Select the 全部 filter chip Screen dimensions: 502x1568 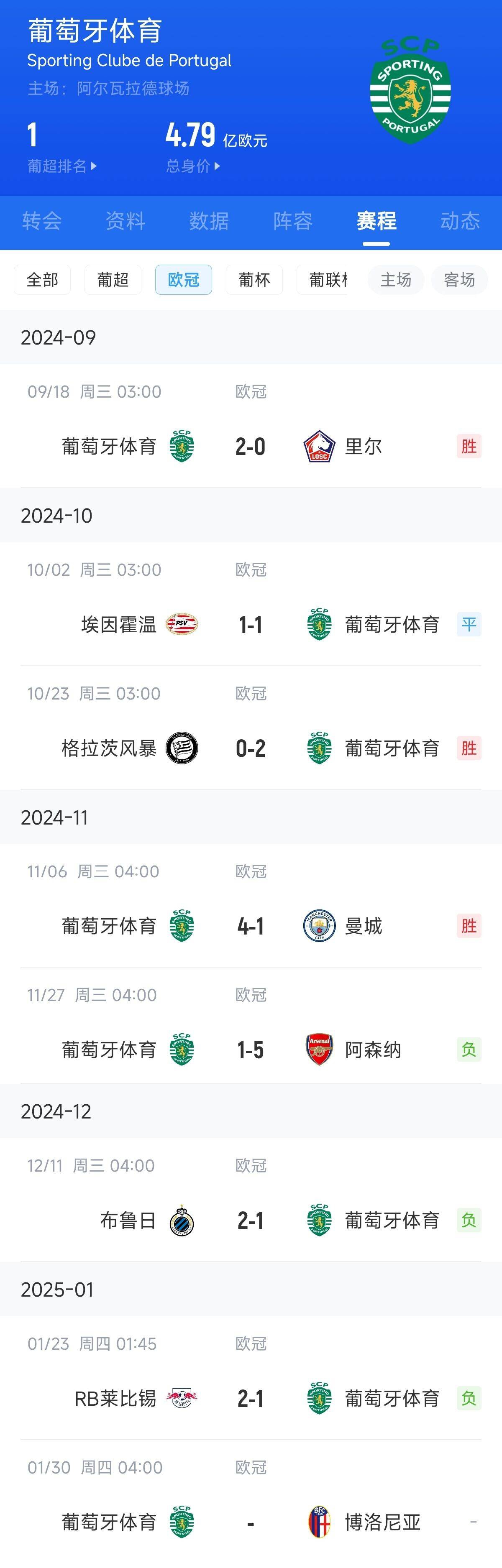click(43, 280)
